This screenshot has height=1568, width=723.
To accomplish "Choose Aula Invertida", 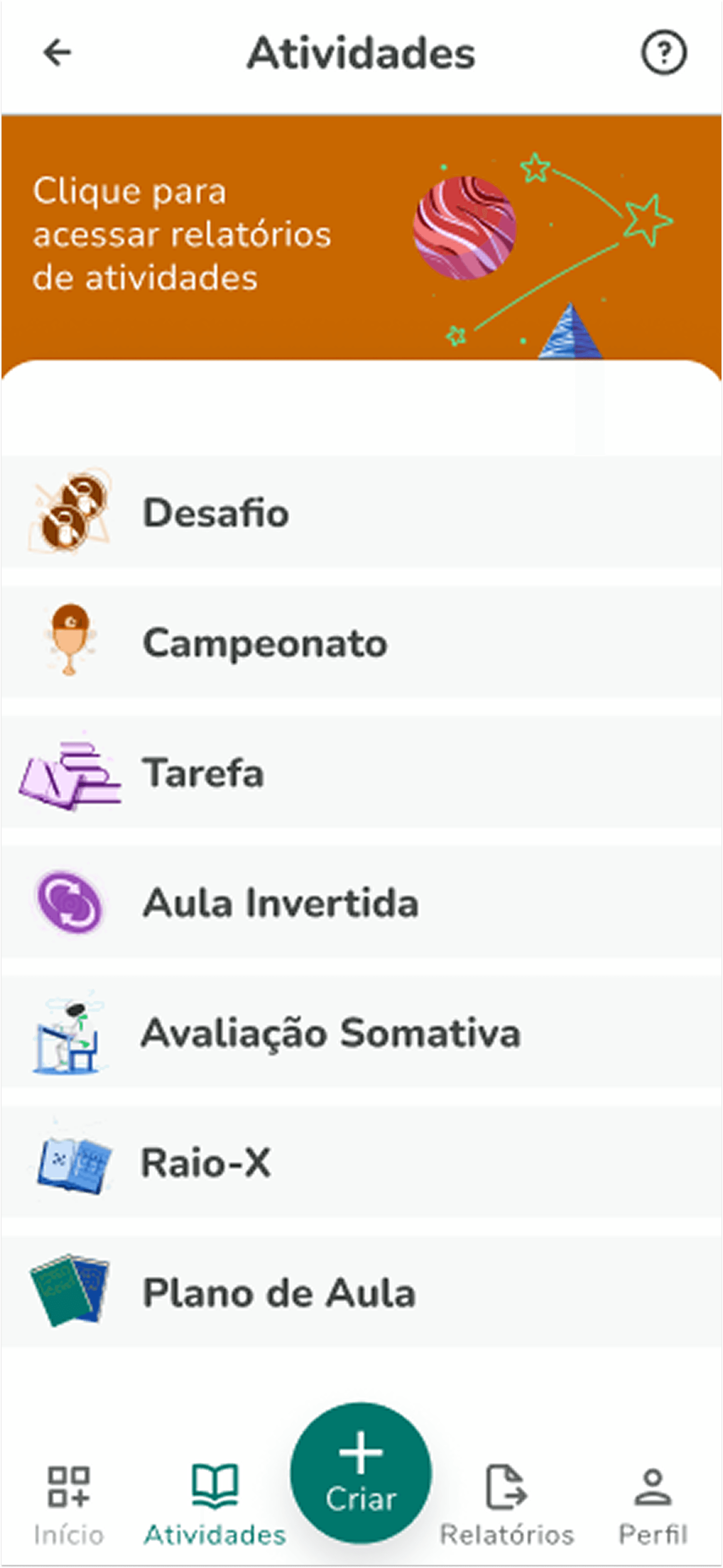I will (x=361, y=903).
